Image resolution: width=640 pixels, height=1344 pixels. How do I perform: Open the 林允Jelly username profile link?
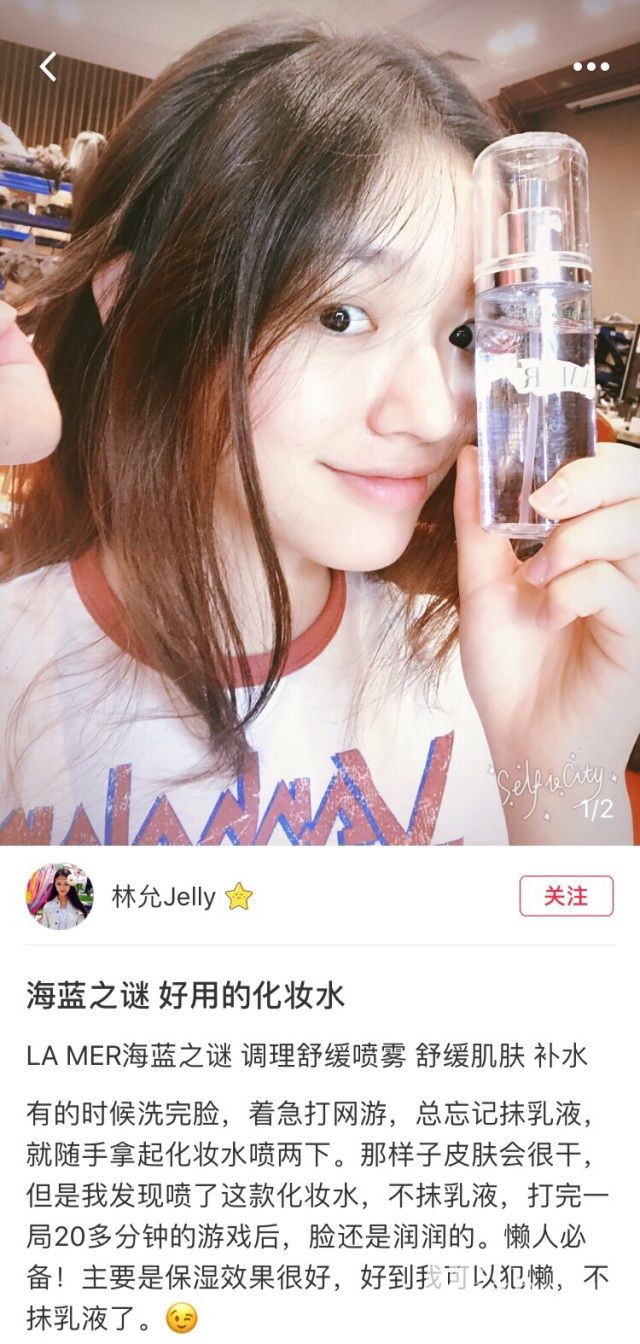tap(162, 897)
